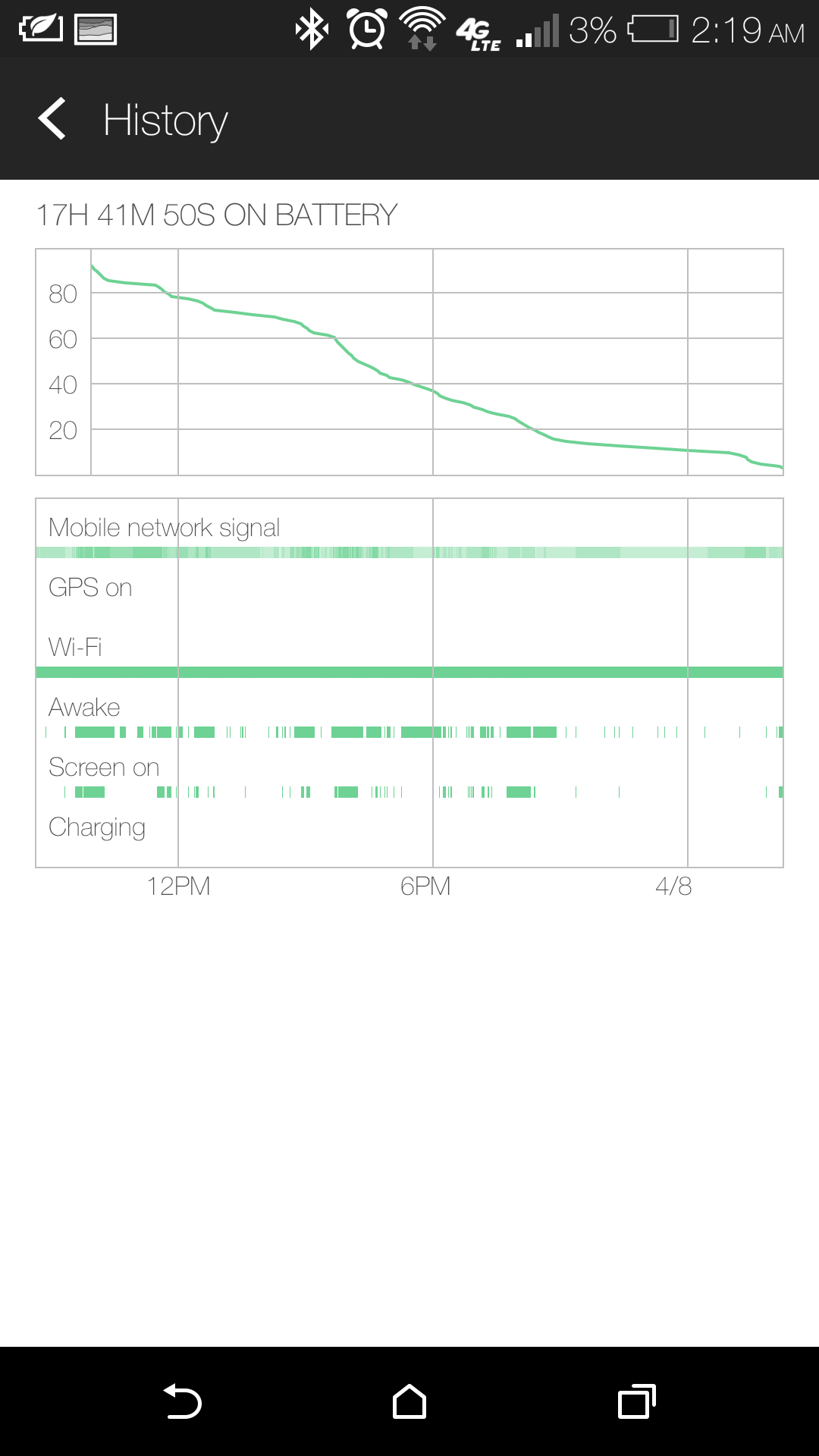The height and width of the screenshot is (1456, 819).
Task: Go back from the History screen
Action: pos(52,119)
